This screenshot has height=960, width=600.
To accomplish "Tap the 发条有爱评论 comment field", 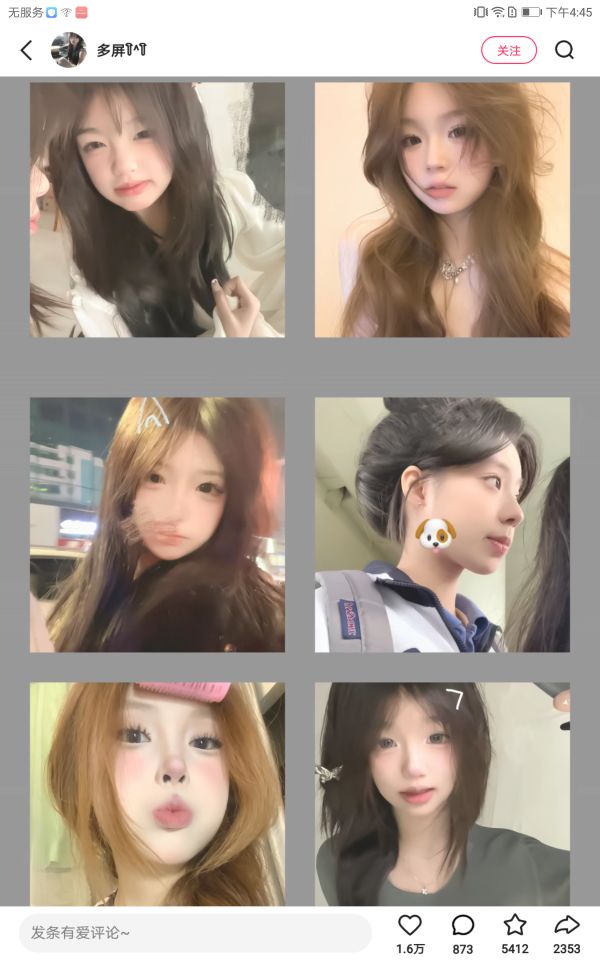I will point(195,932).
